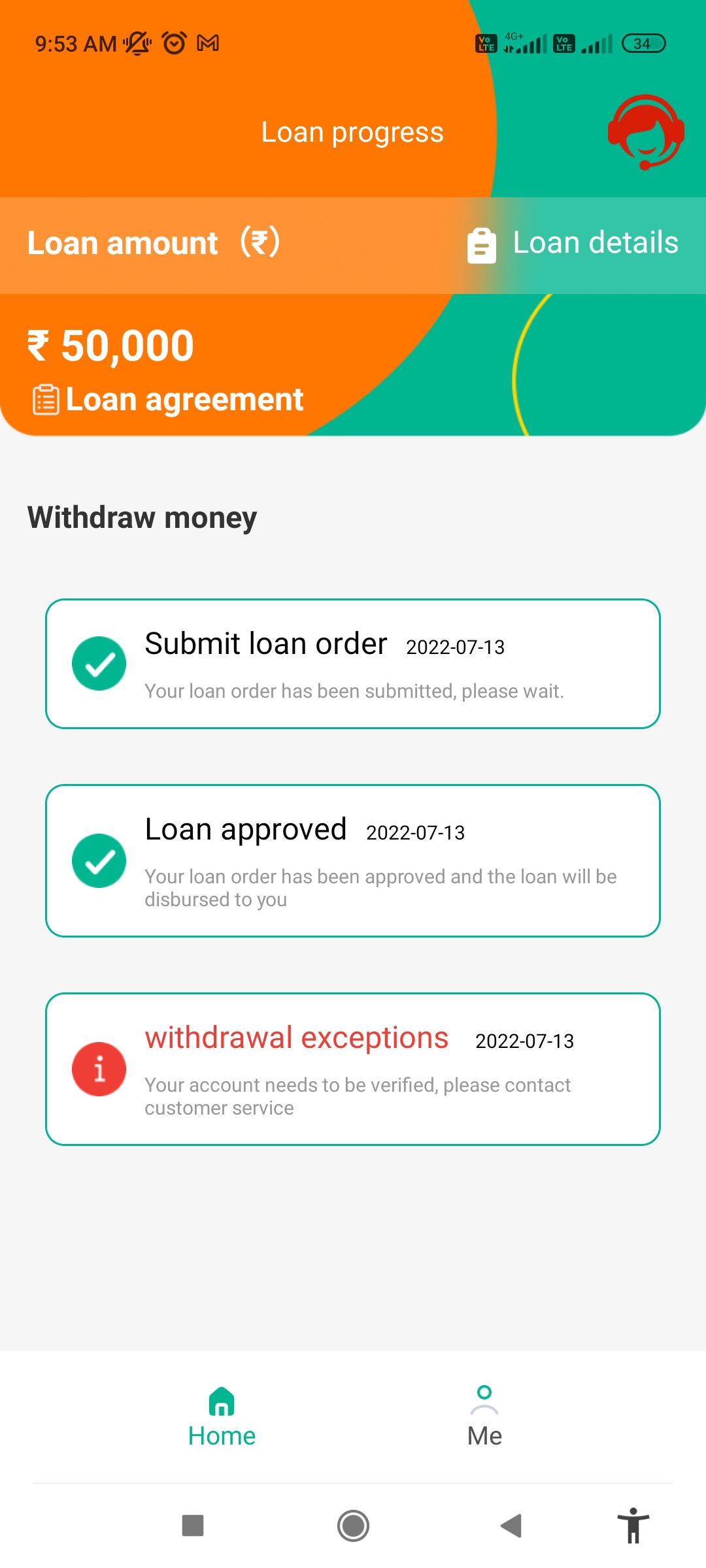Show recent apps via square button

point(193,1526)
